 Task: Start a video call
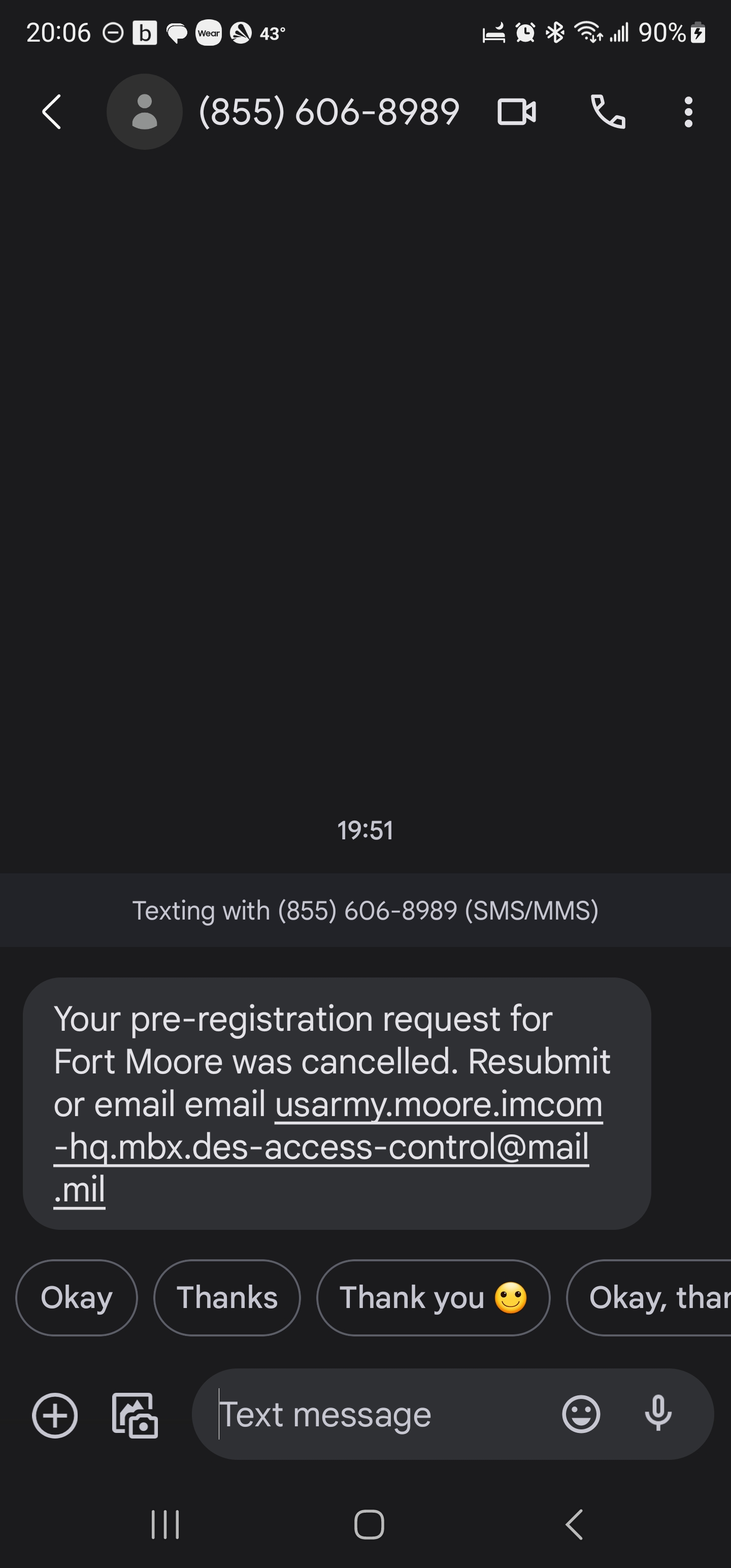point(516,112)
